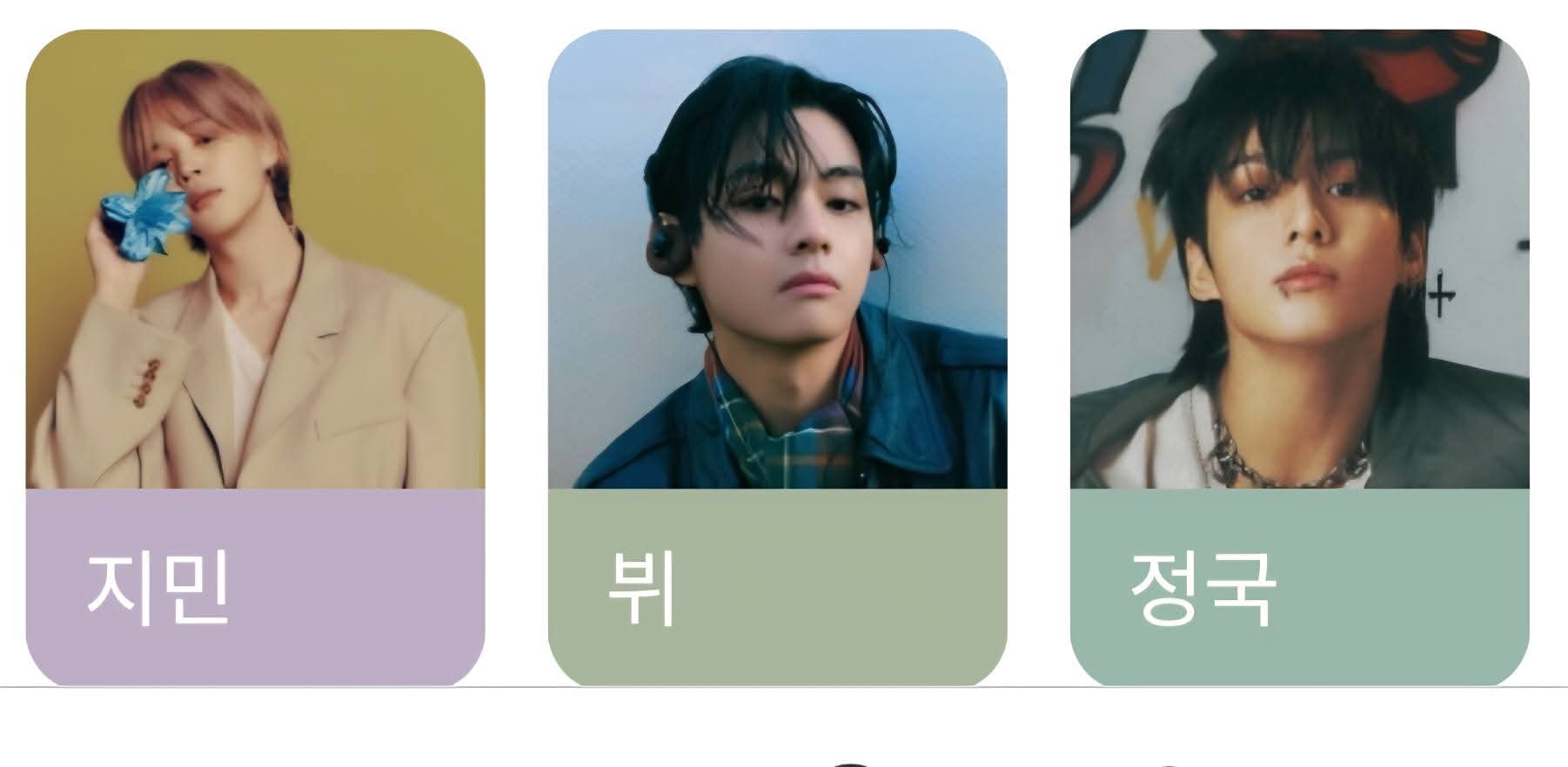Open the 지민 card
1568x767 pixels.
tap(255, 357)
